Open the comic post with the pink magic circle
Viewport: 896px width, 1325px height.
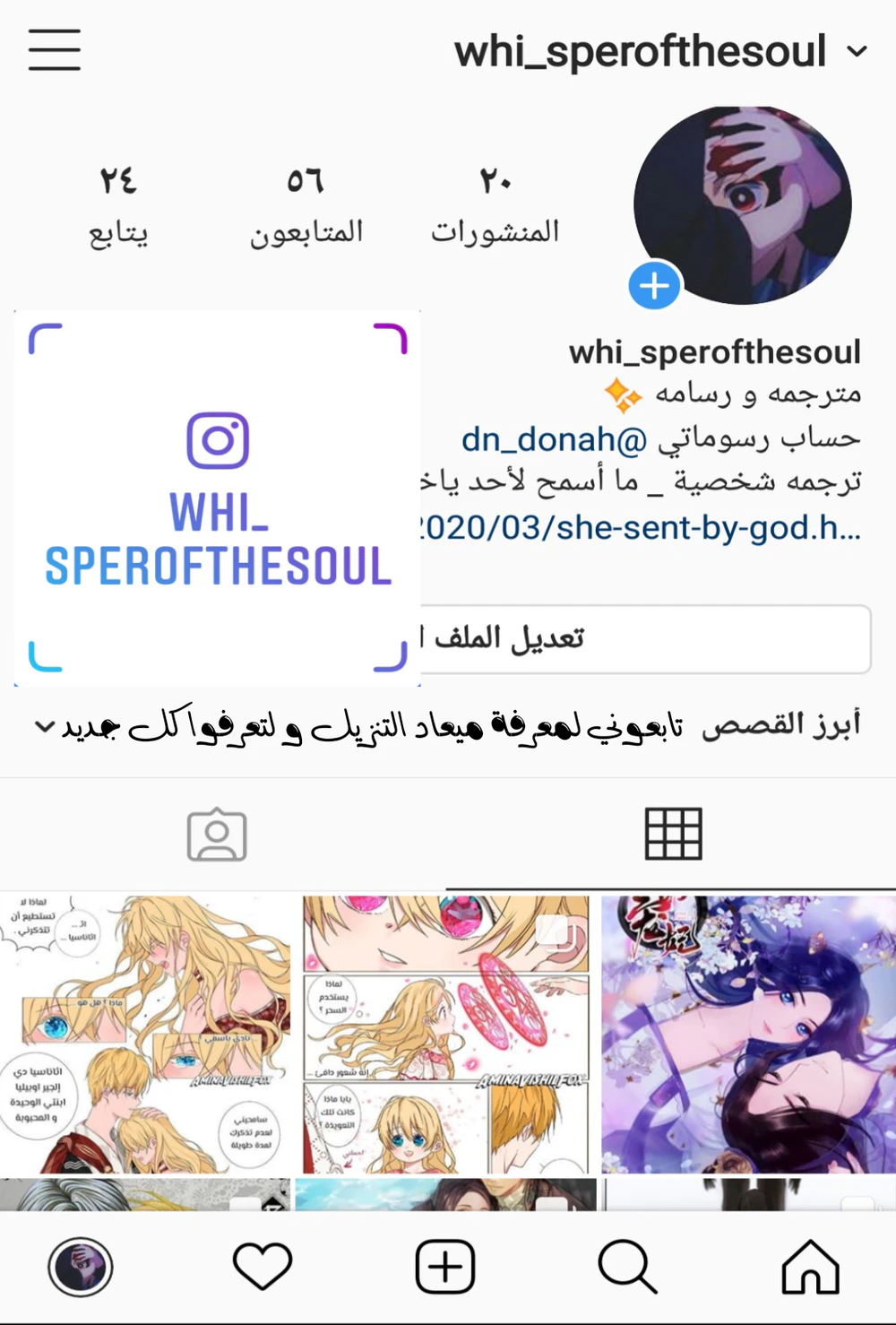click(445, 1035)
